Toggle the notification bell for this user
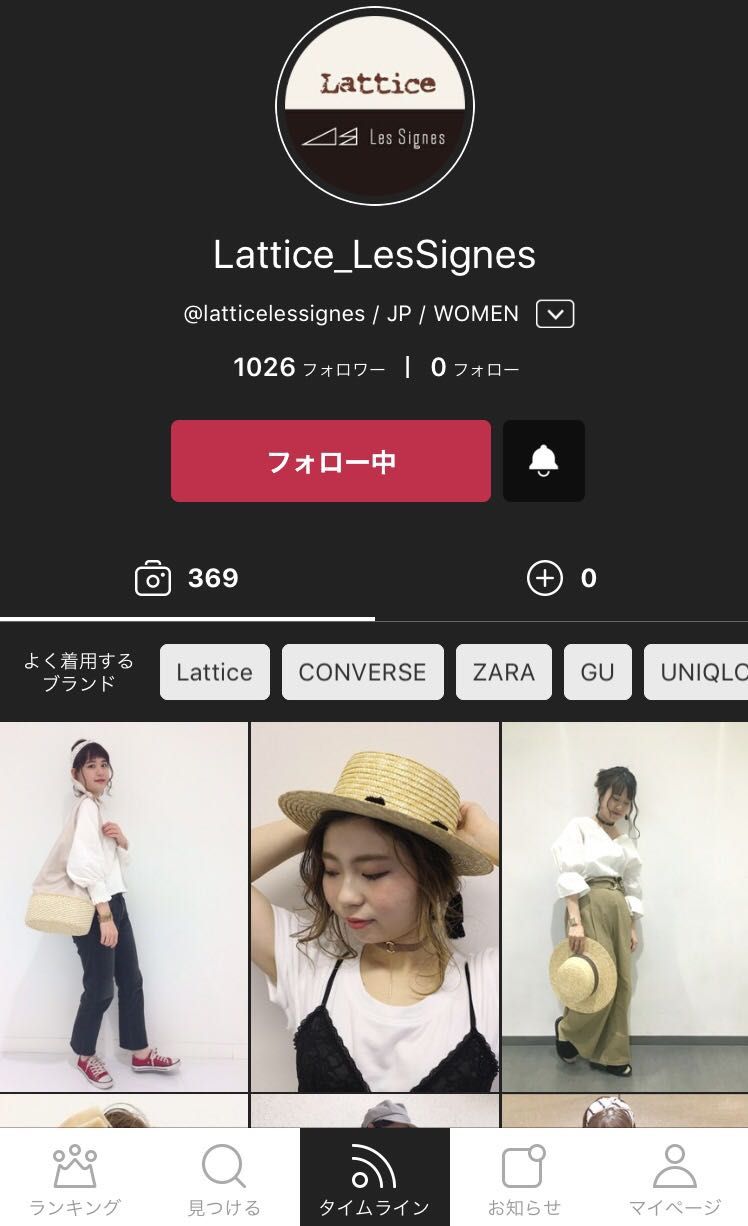 click(543, 461)
